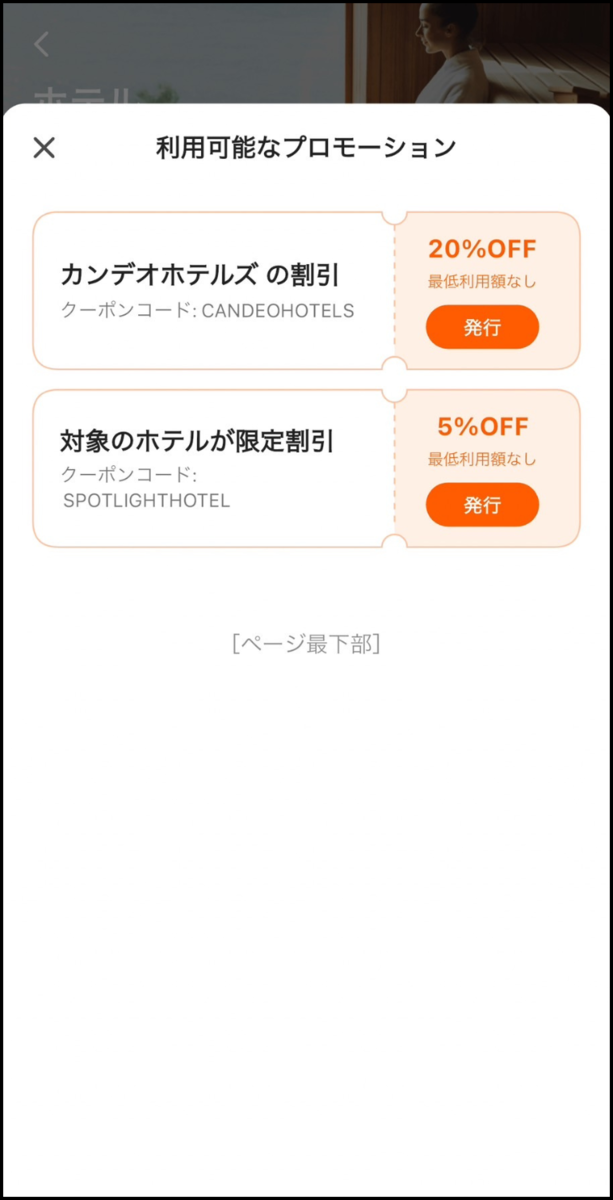613x1200 pixels.
Task: Close the promotions sheet
Action: [x=44, y=148]
